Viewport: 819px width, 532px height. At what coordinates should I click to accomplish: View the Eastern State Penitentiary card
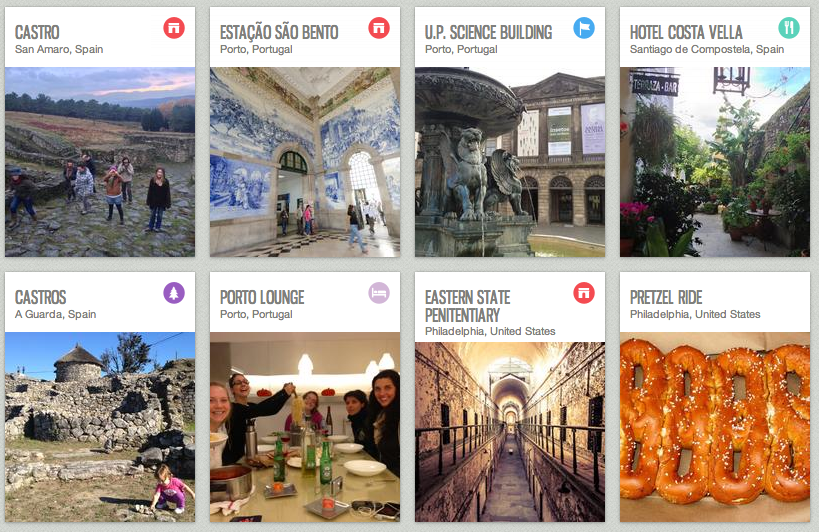tap(509, 430)
